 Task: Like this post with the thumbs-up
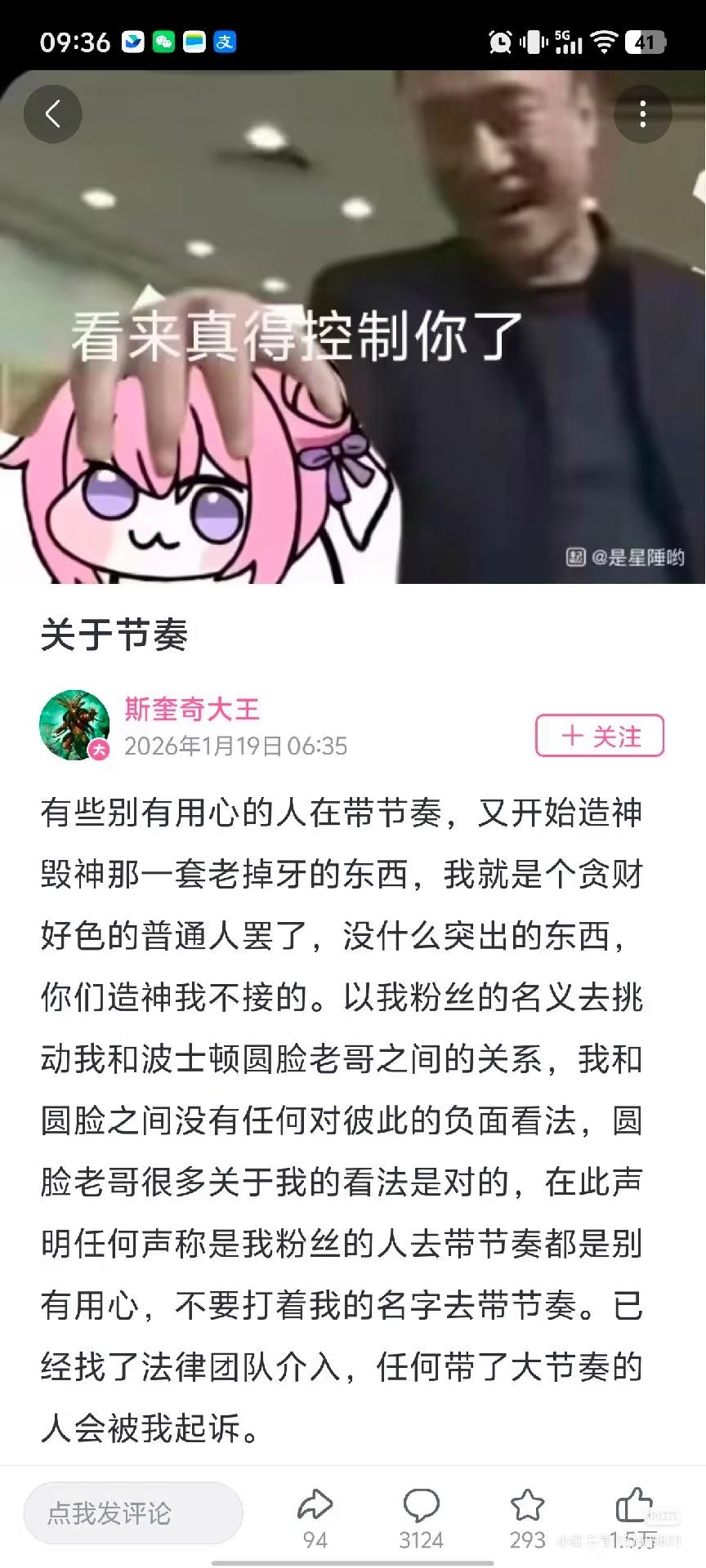click(x=634, y=1517)
